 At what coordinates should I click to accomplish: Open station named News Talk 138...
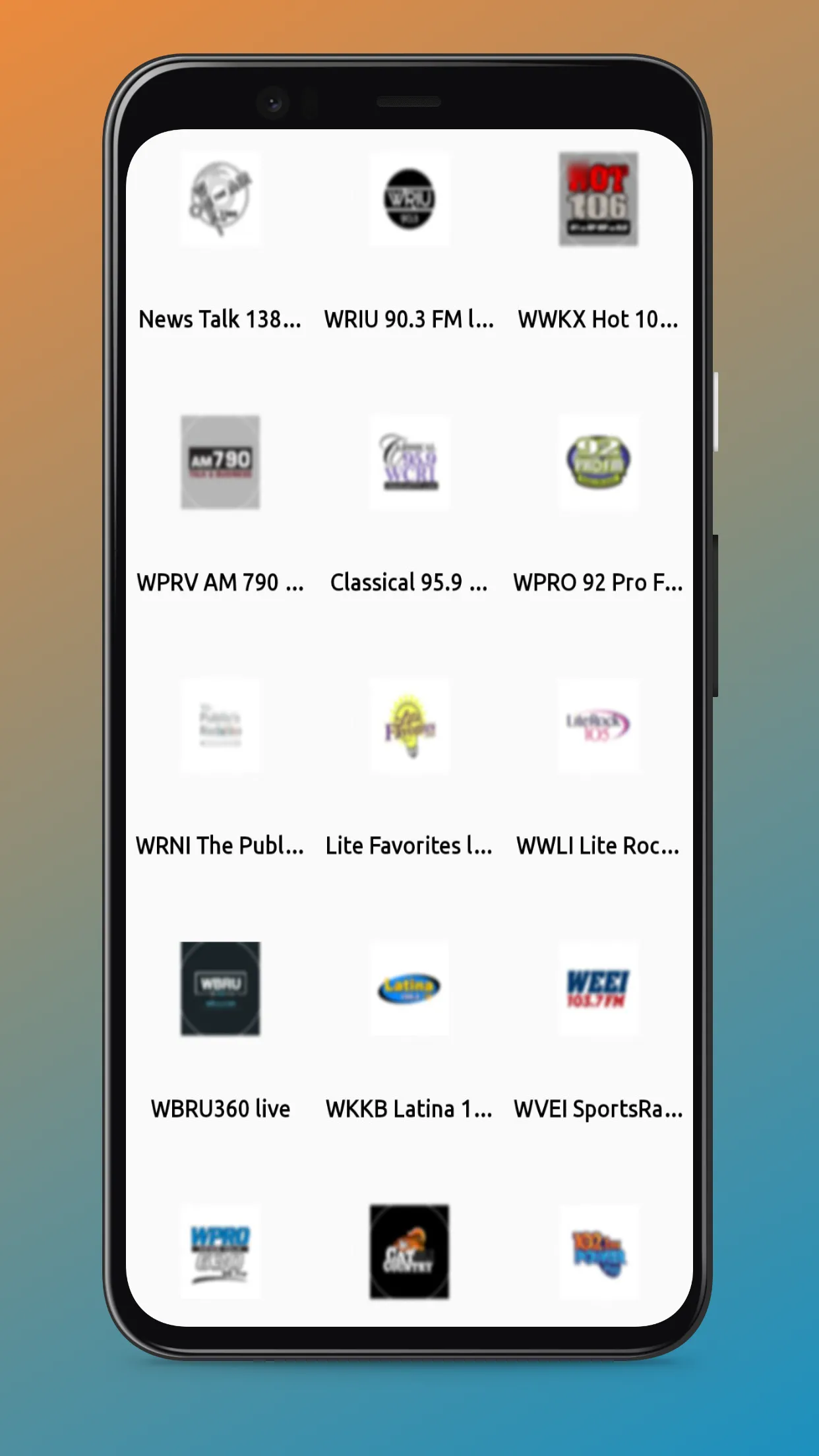click(220, 319)
